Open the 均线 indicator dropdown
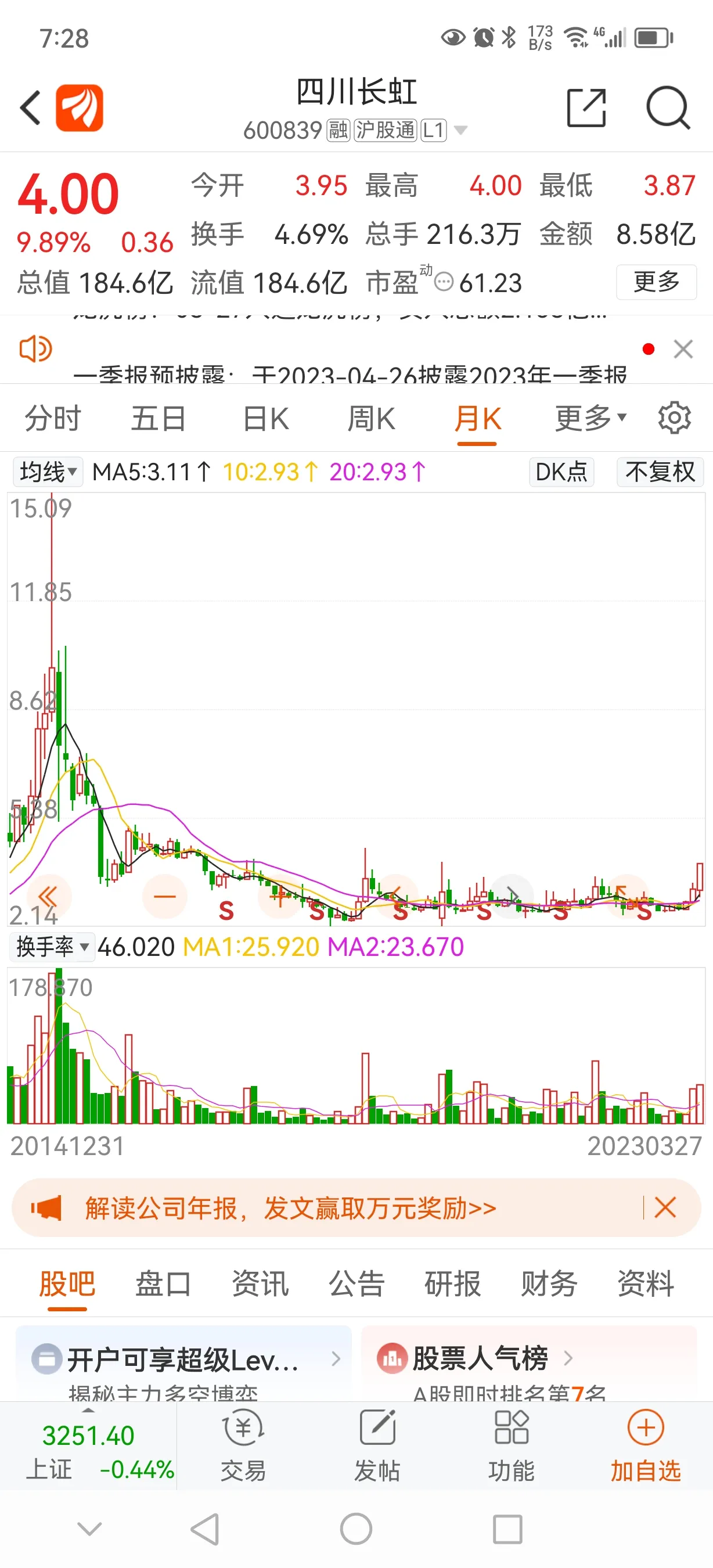The image size is (713, 1568). (x=48, y=472)
